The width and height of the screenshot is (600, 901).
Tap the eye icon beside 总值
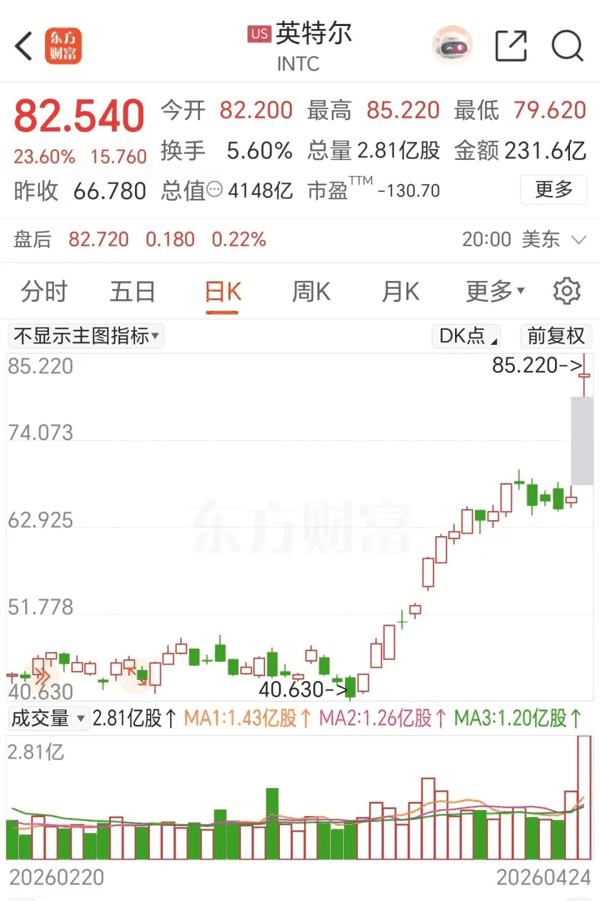(215, 190)
